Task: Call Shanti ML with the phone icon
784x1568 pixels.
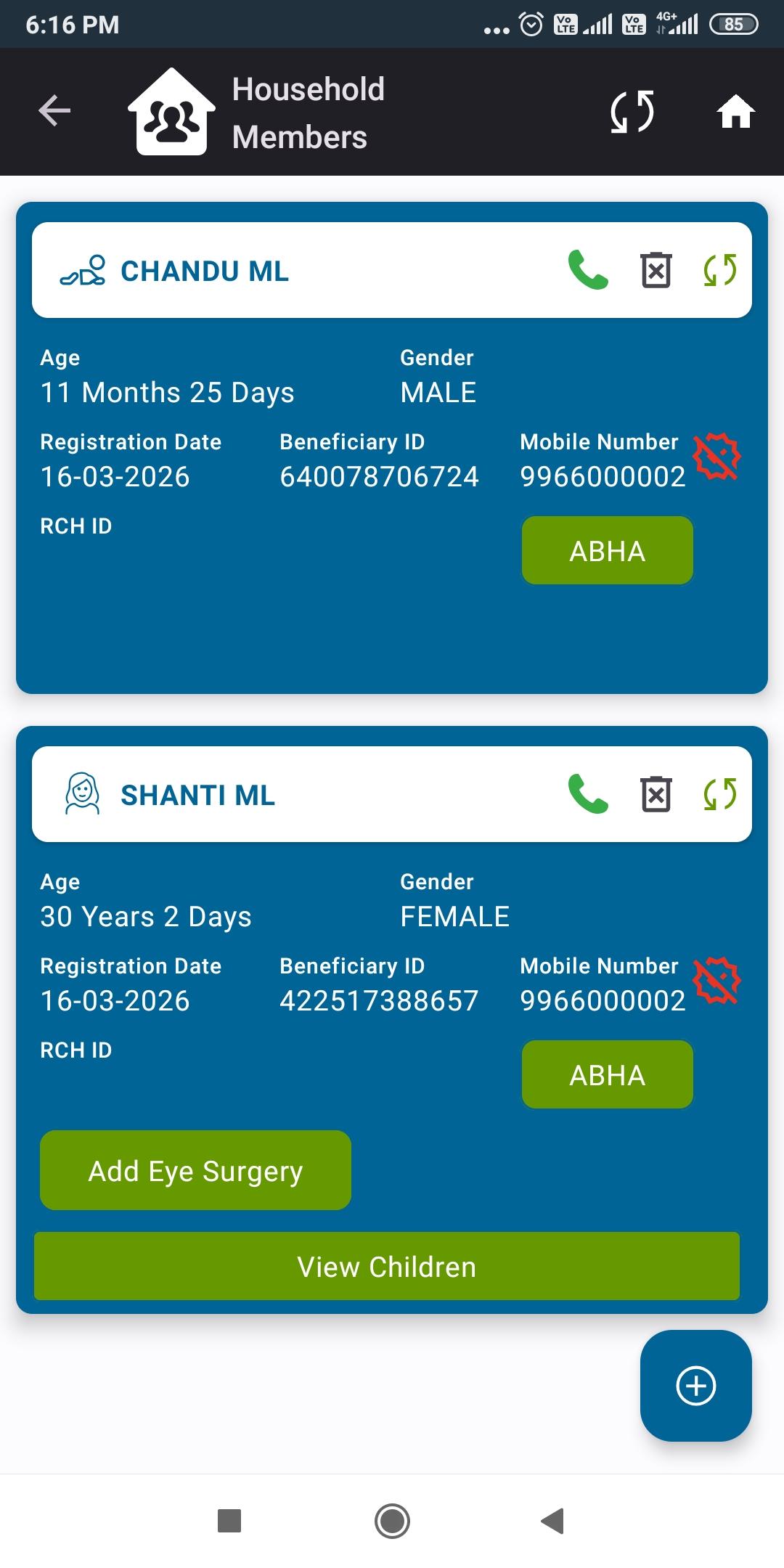Action: 588,794
